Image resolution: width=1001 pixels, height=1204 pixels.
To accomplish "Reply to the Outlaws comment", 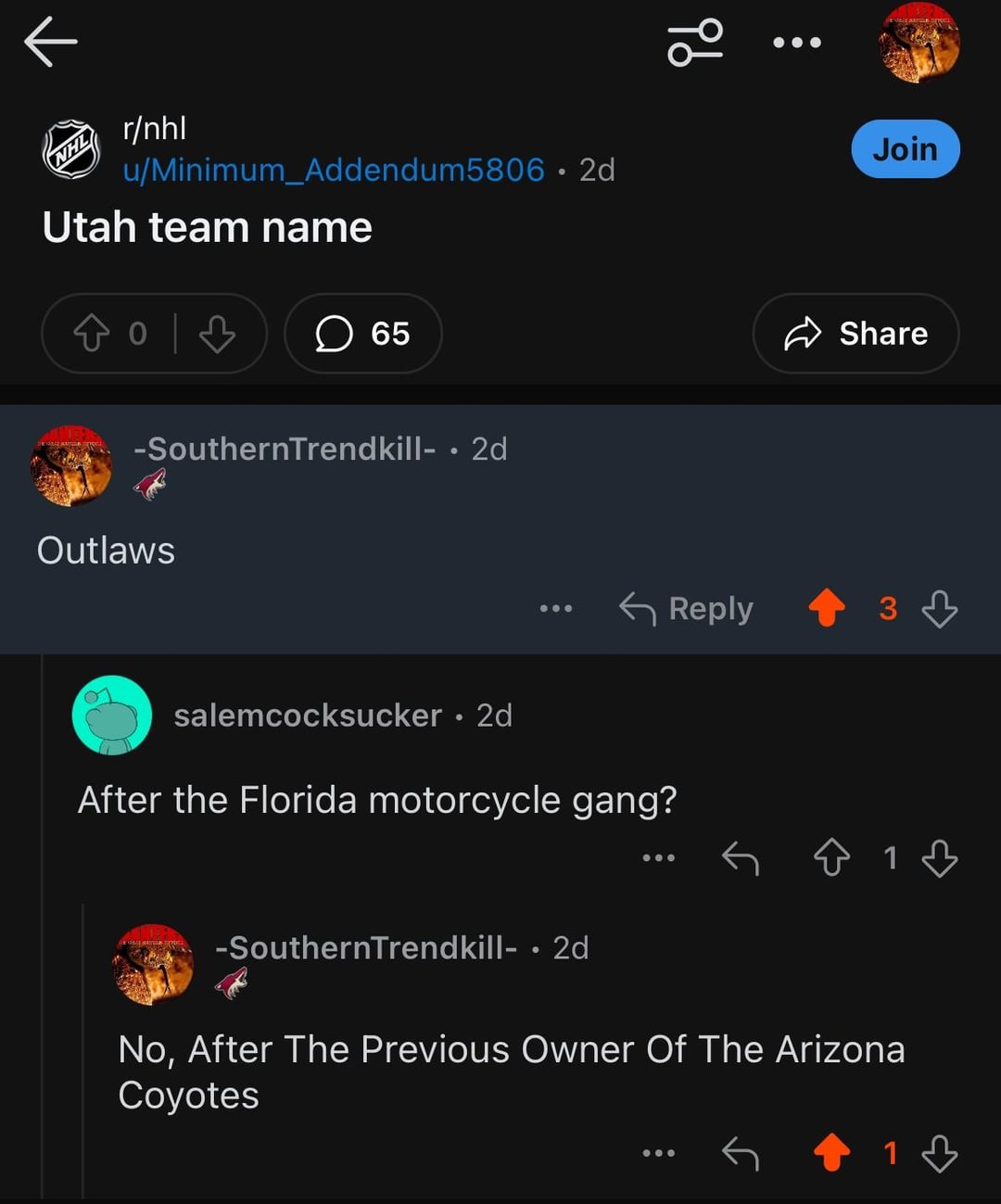I will click(x=687, y=609).
